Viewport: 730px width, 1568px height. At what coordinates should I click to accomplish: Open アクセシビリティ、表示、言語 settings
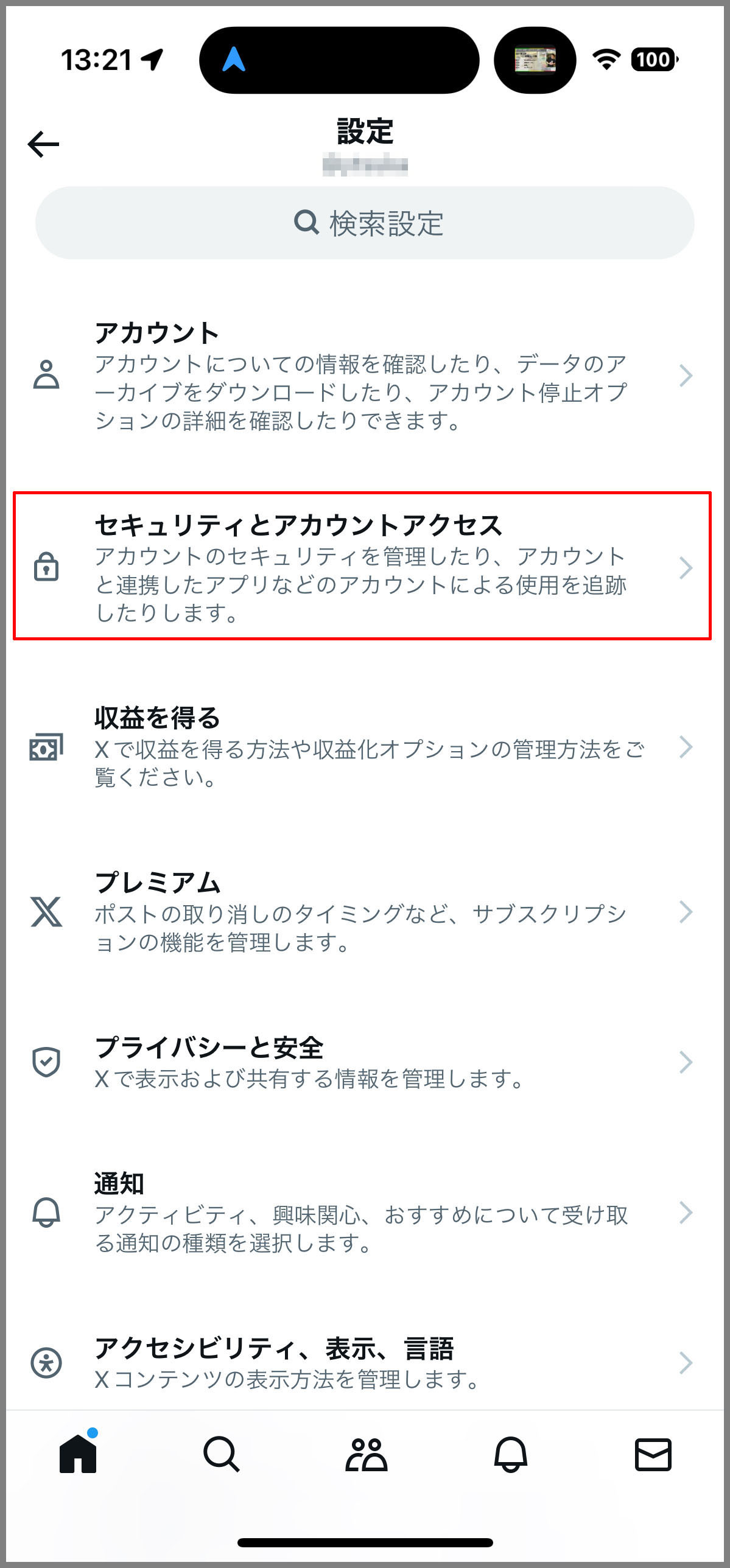pyautogui.click(x=365, y=1362)
